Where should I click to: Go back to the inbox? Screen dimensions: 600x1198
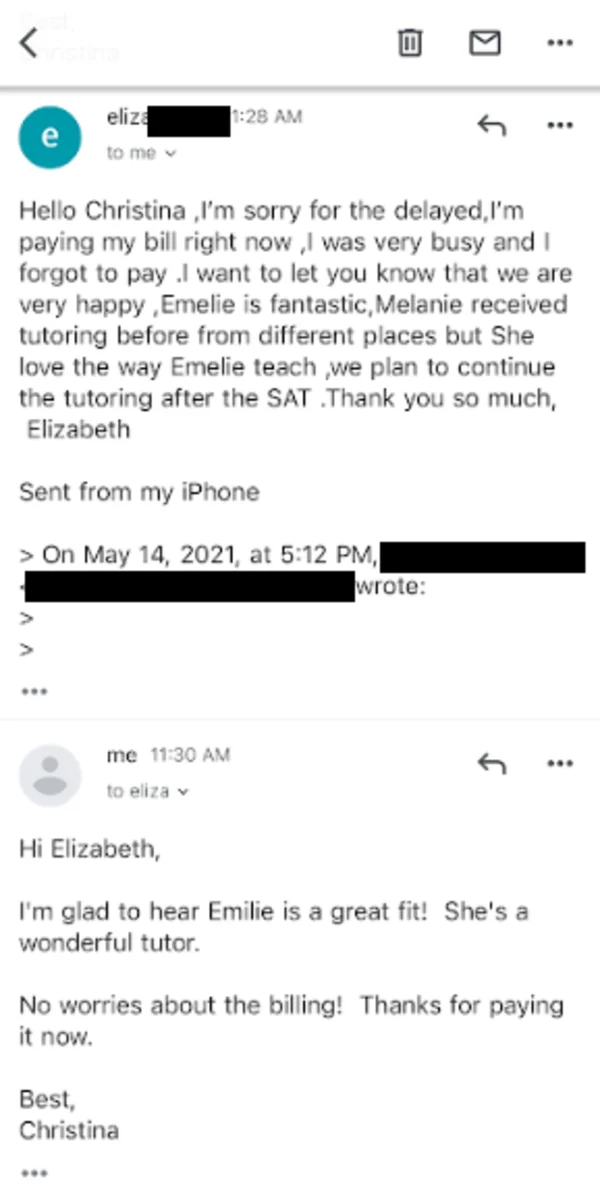(x=28, y=43)
